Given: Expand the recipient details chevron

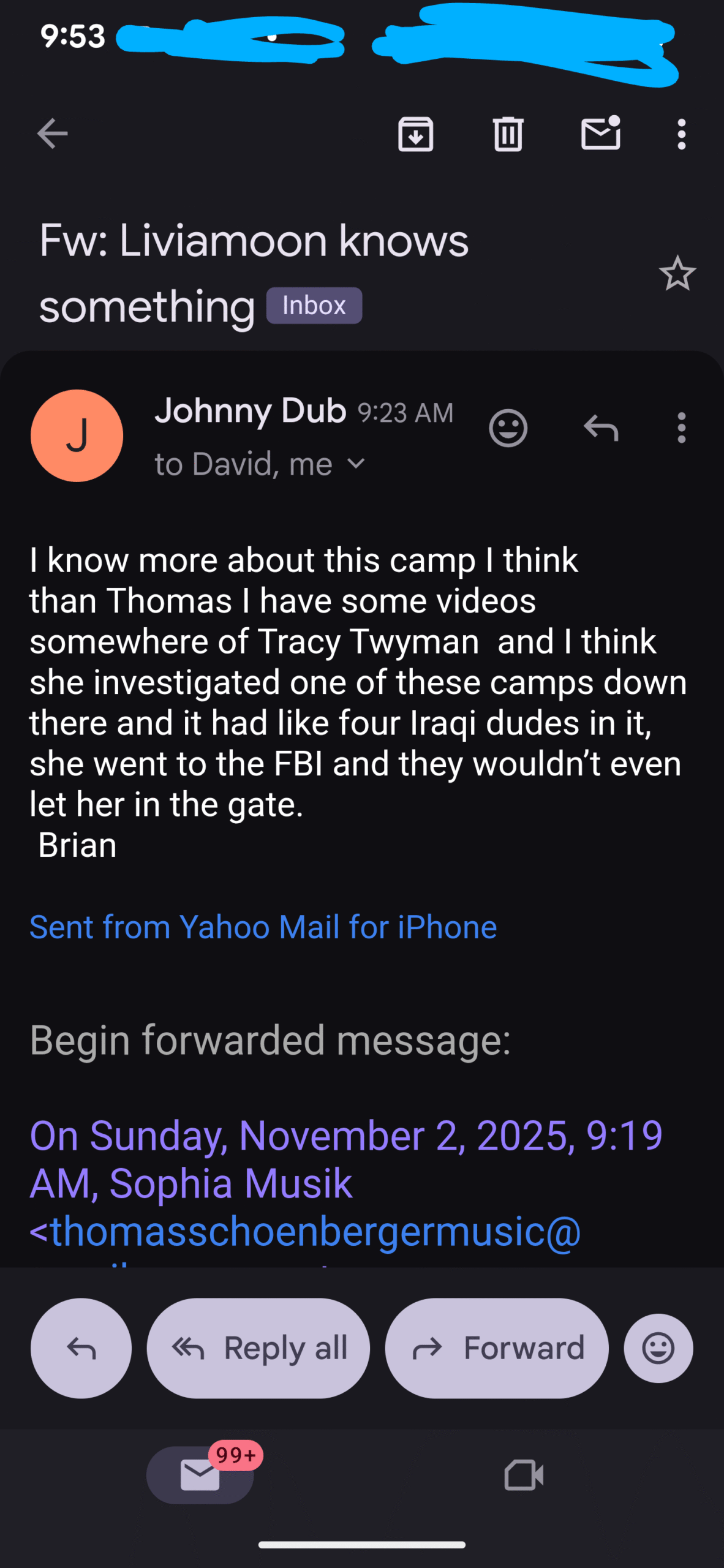Looking at the screenshot, I should pos(356,464).
